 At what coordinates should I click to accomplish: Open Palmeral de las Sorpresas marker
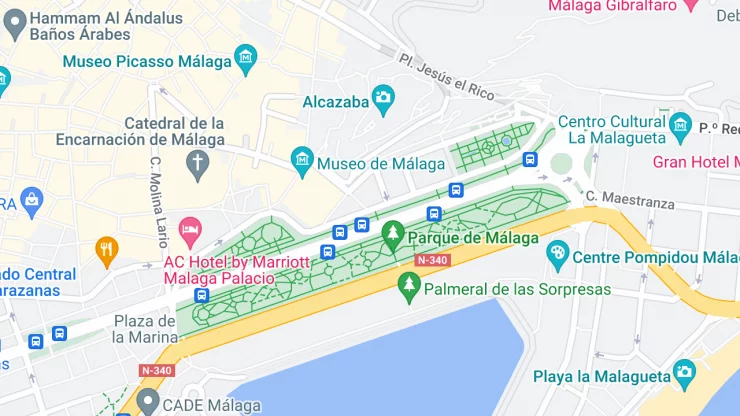(408, 285)
